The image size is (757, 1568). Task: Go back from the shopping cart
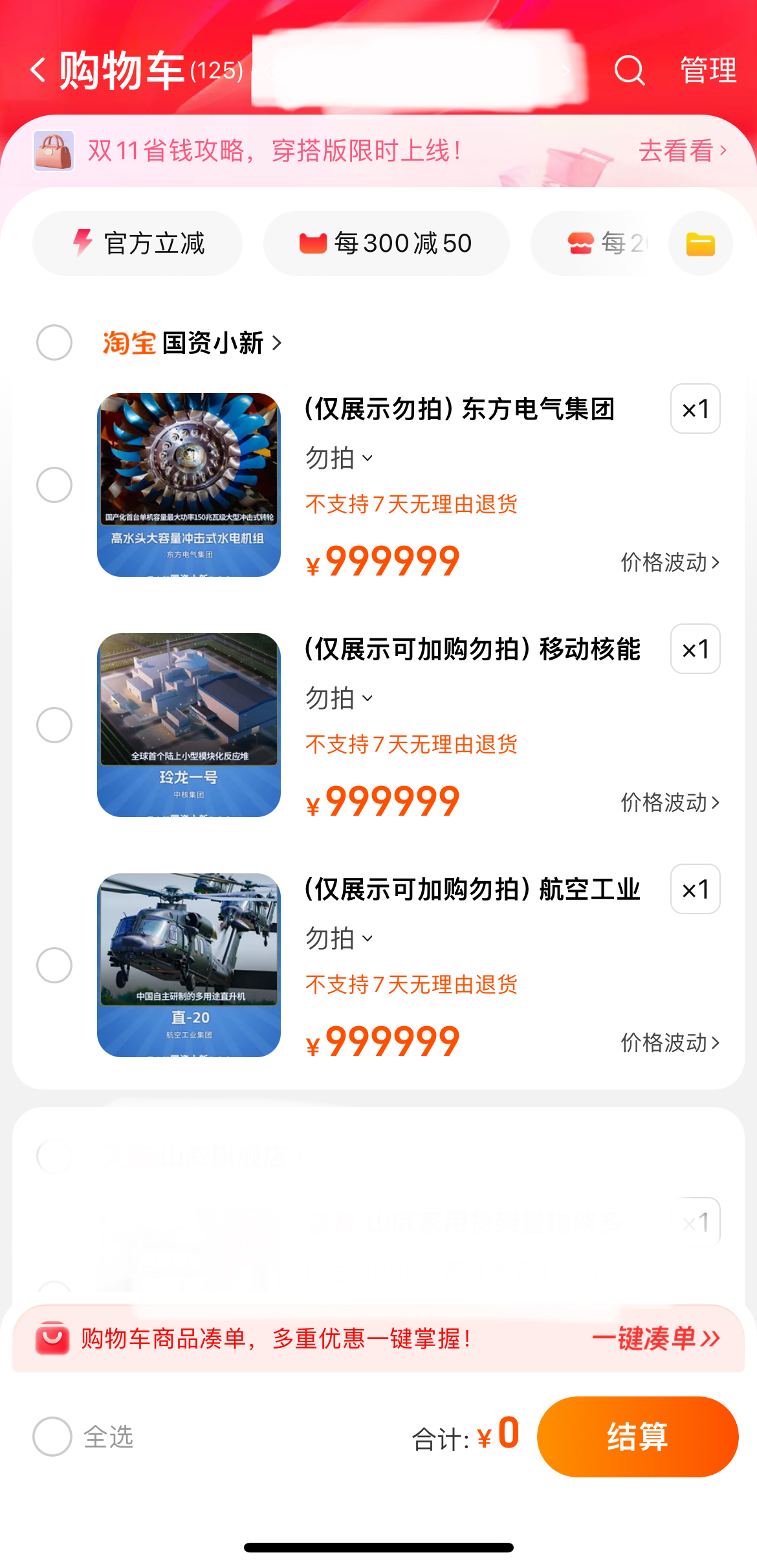pyautogui.click(x=39, y=70)
